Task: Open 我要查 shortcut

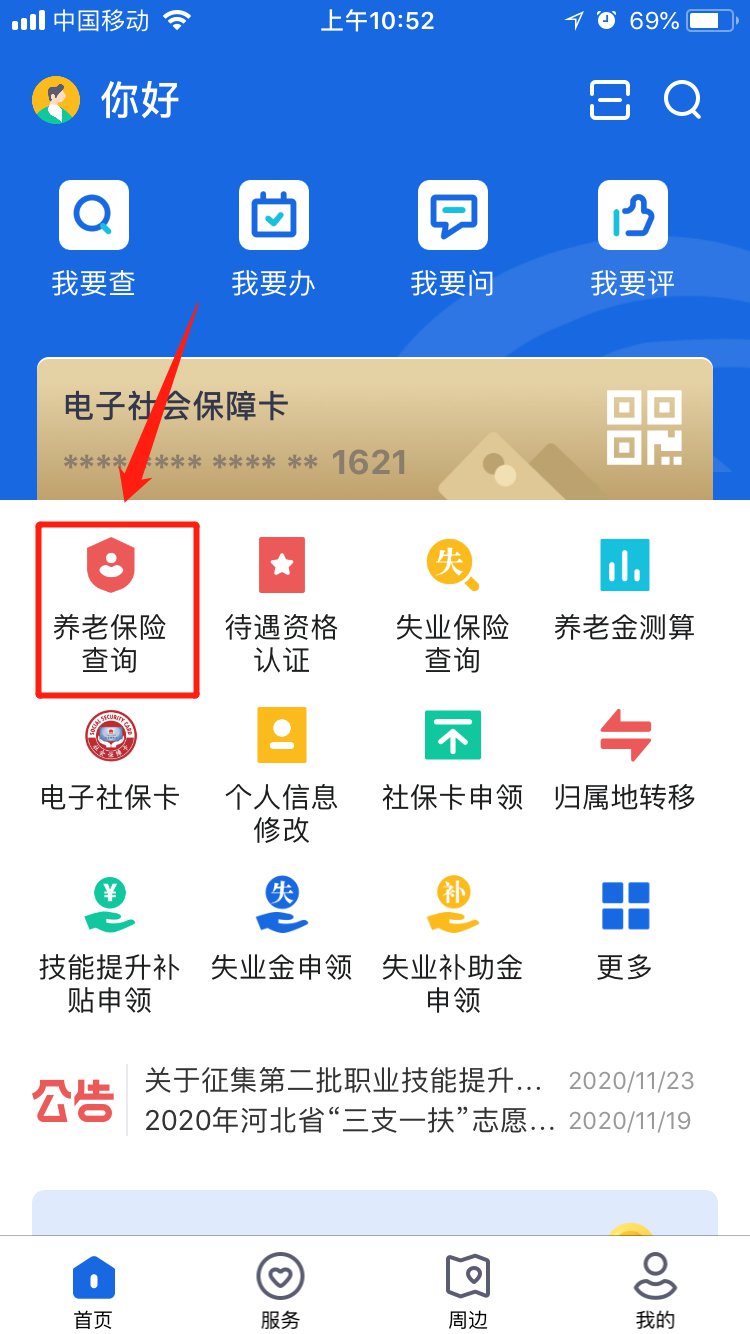Action: (94, 238)
